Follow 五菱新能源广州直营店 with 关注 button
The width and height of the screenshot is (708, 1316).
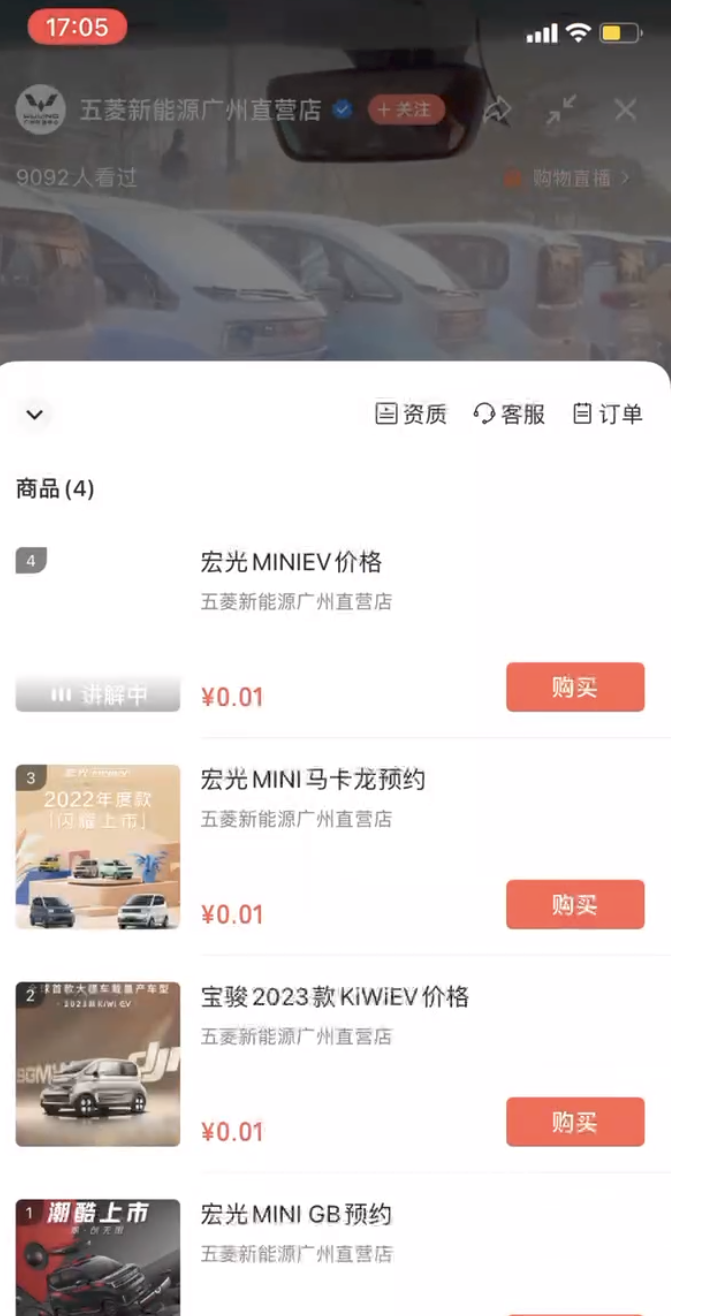coord(406,109)
